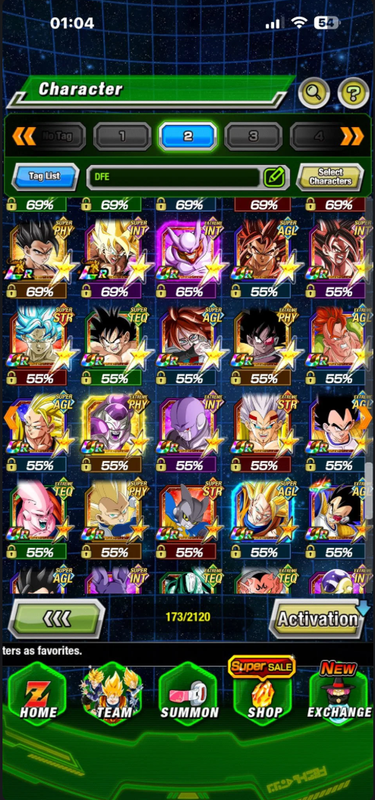Open the TEAM menu
The width and height of the screenshot is (375, 800).
tap(112, 694)
